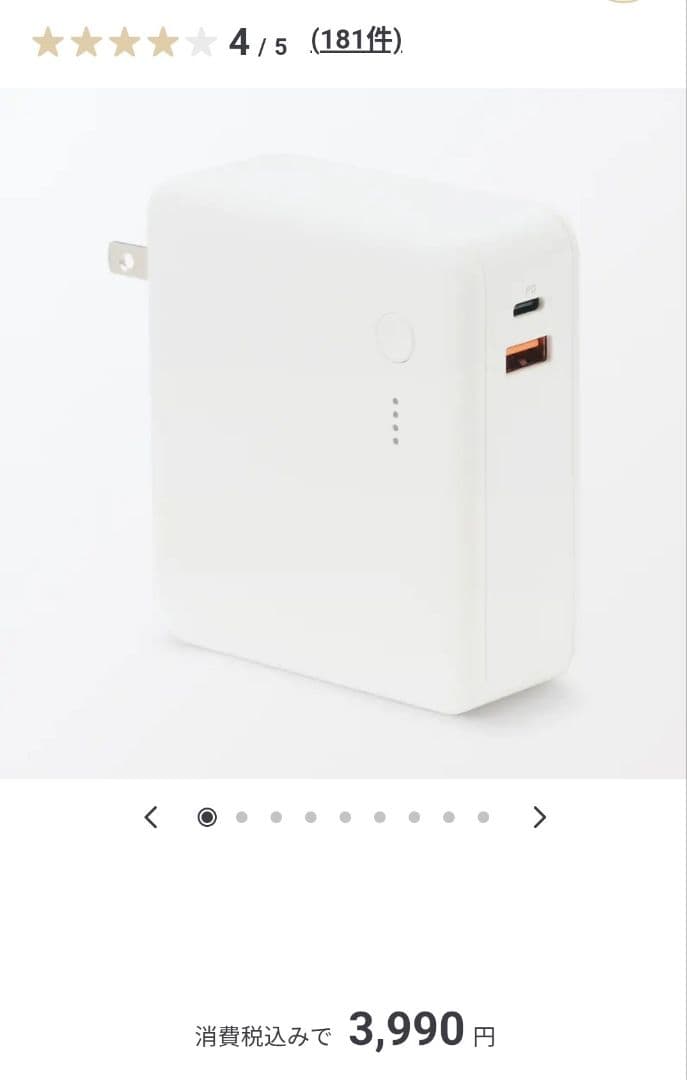The width and height of the screenshot is (687, 1080).
Task: Jump to the second image dot
Action: [x=241, y=817]
